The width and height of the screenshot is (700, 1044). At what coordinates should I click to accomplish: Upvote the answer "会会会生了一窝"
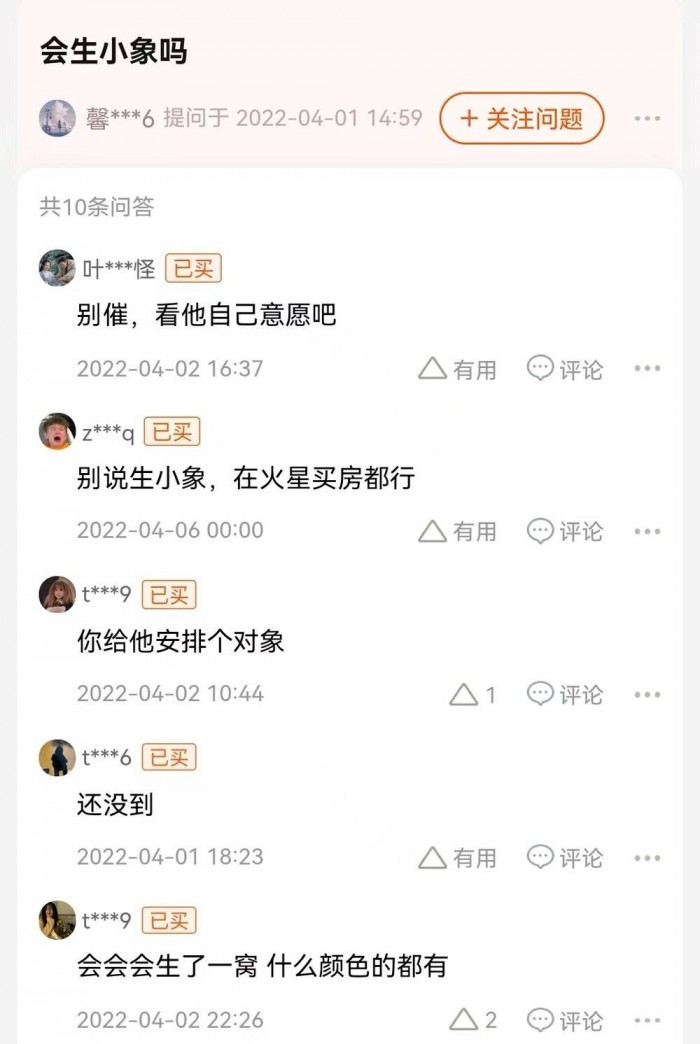point(472,1020)
